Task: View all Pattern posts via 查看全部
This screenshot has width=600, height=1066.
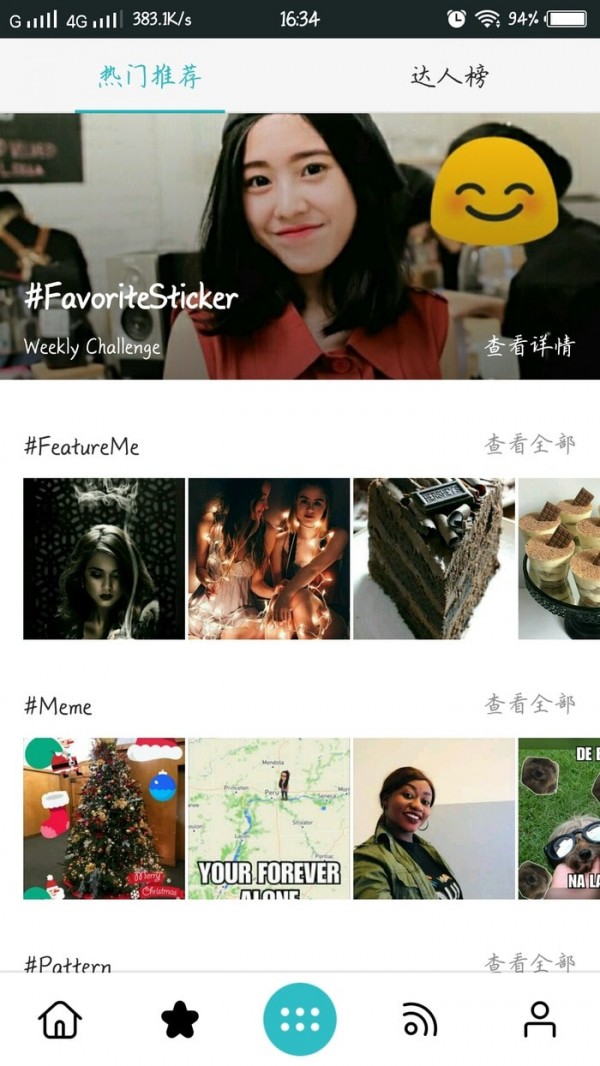Action: [x=530, y=962]
